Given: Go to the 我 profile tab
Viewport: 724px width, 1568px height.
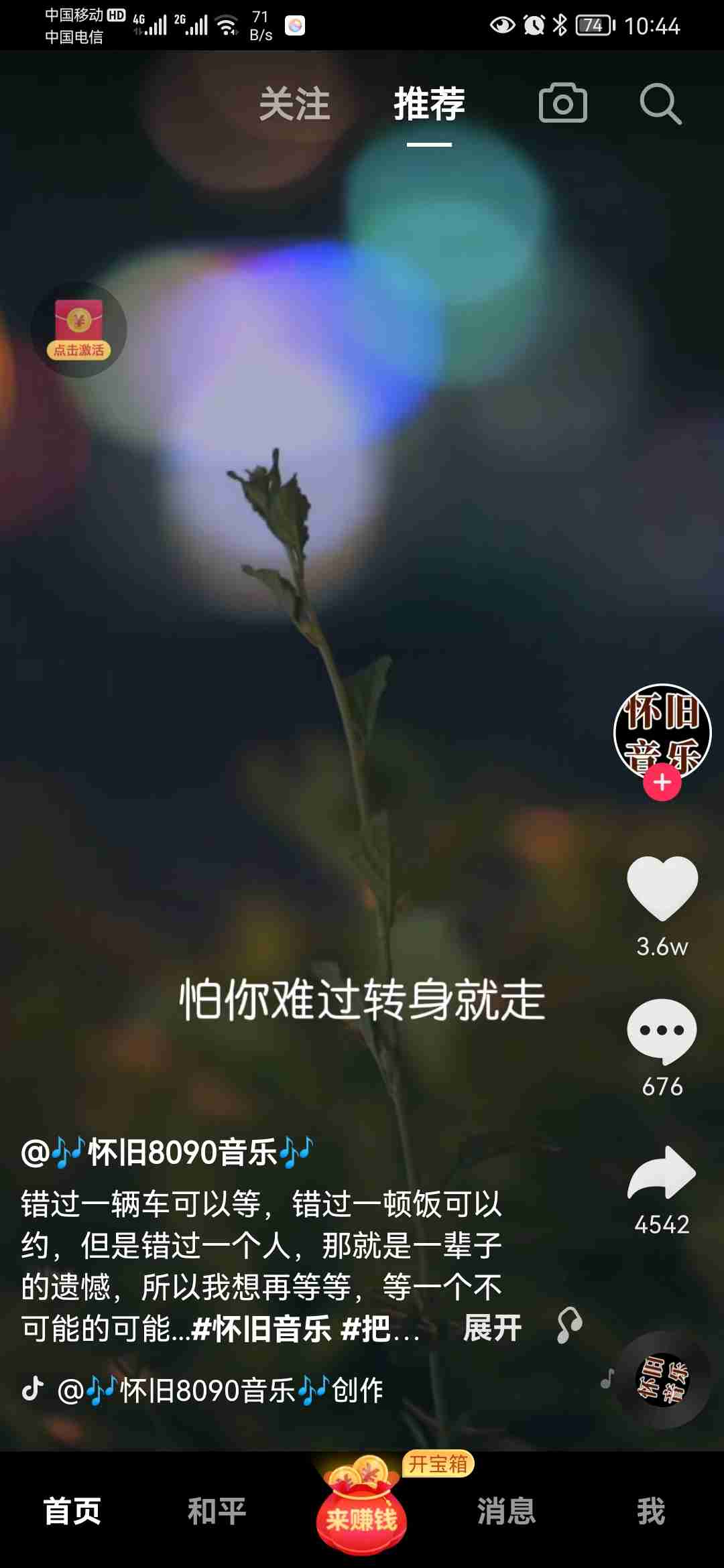Looking at the screenshot, I should (651, 1512).
